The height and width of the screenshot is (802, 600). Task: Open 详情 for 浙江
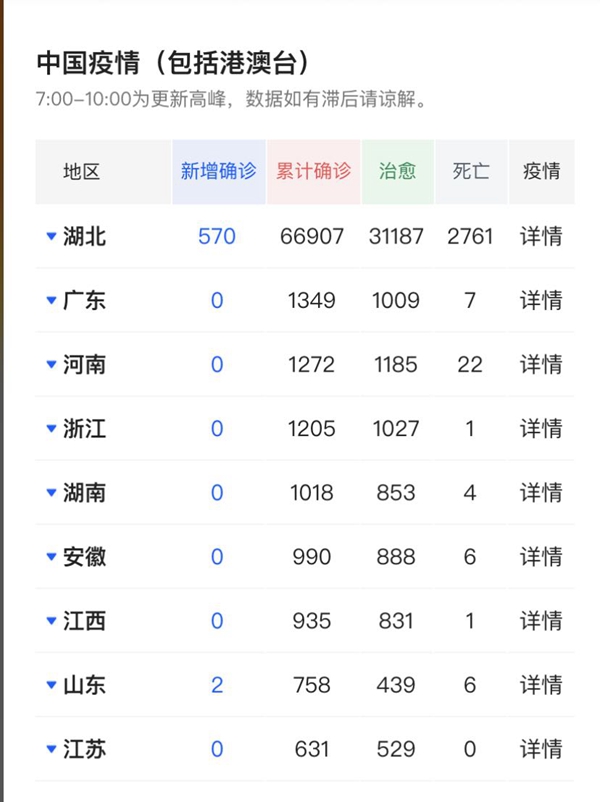pos(540,428)
